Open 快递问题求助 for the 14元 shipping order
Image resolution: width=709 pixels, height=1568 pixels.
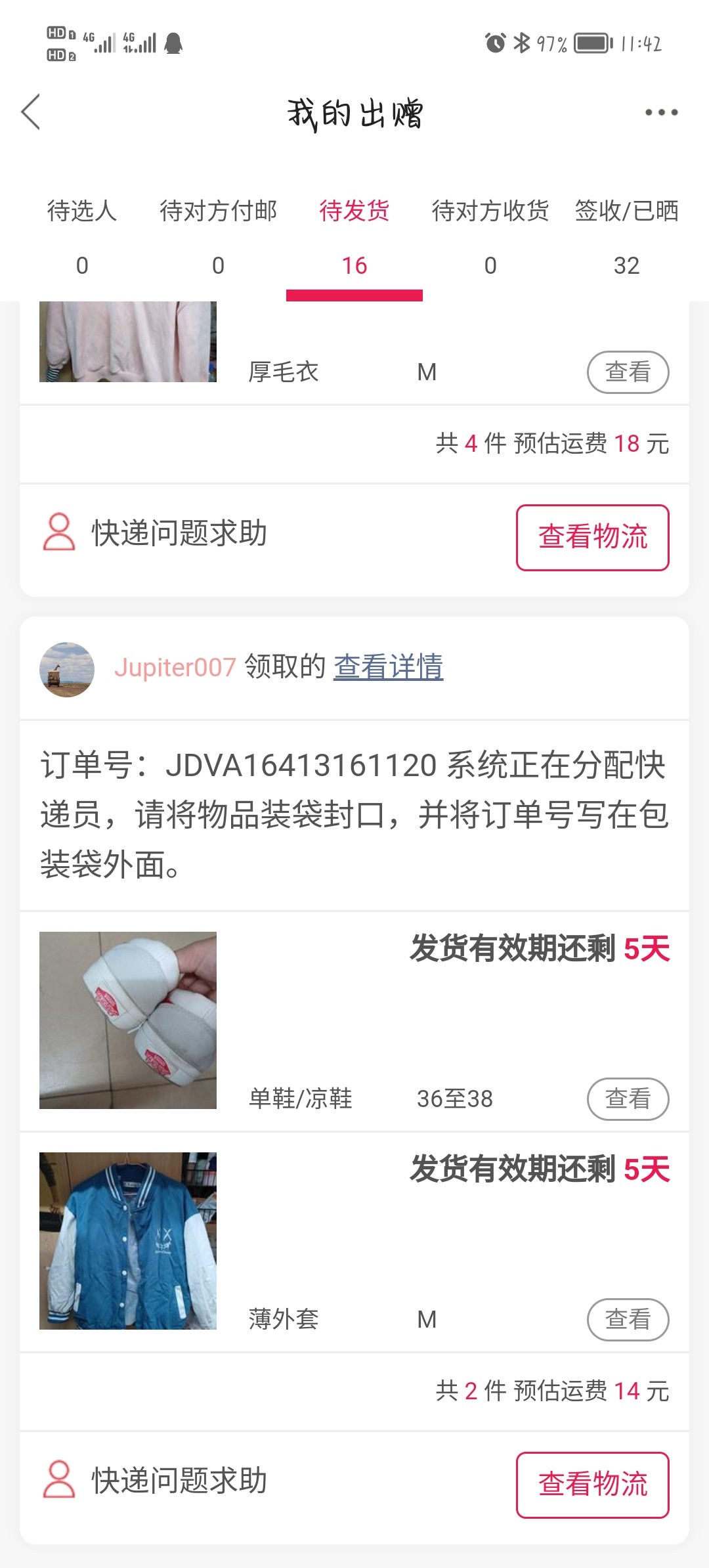tap(155, 1480)
